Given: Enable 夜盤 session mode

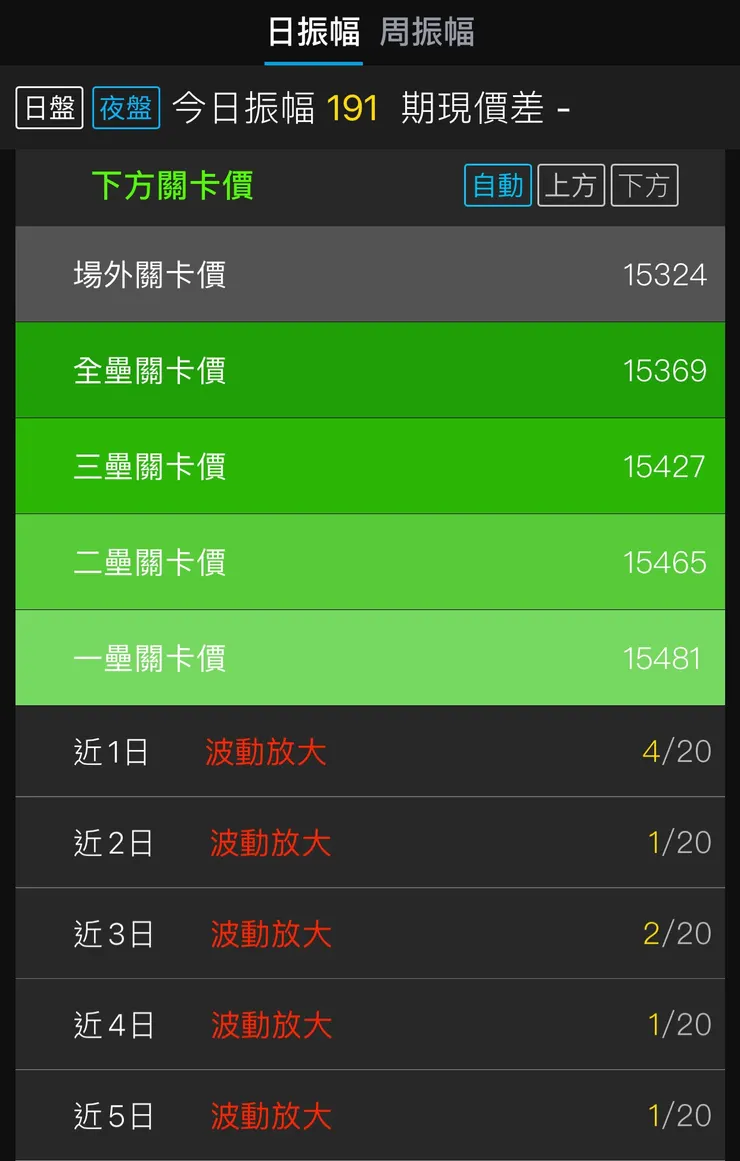Looking at the screenshot, I should click(x=125, y=108).
